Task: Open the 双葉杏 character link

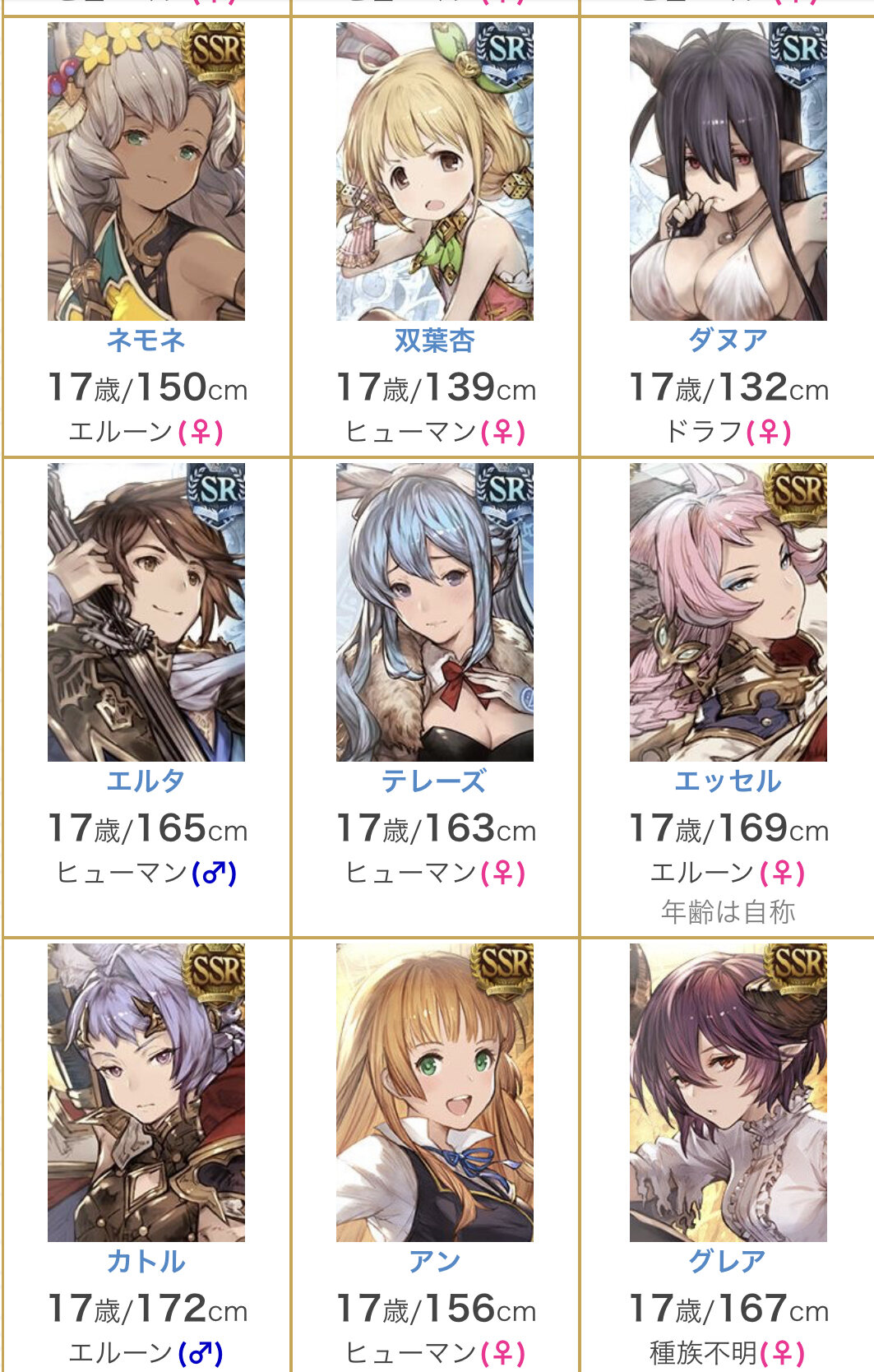Action: [434, 340]
